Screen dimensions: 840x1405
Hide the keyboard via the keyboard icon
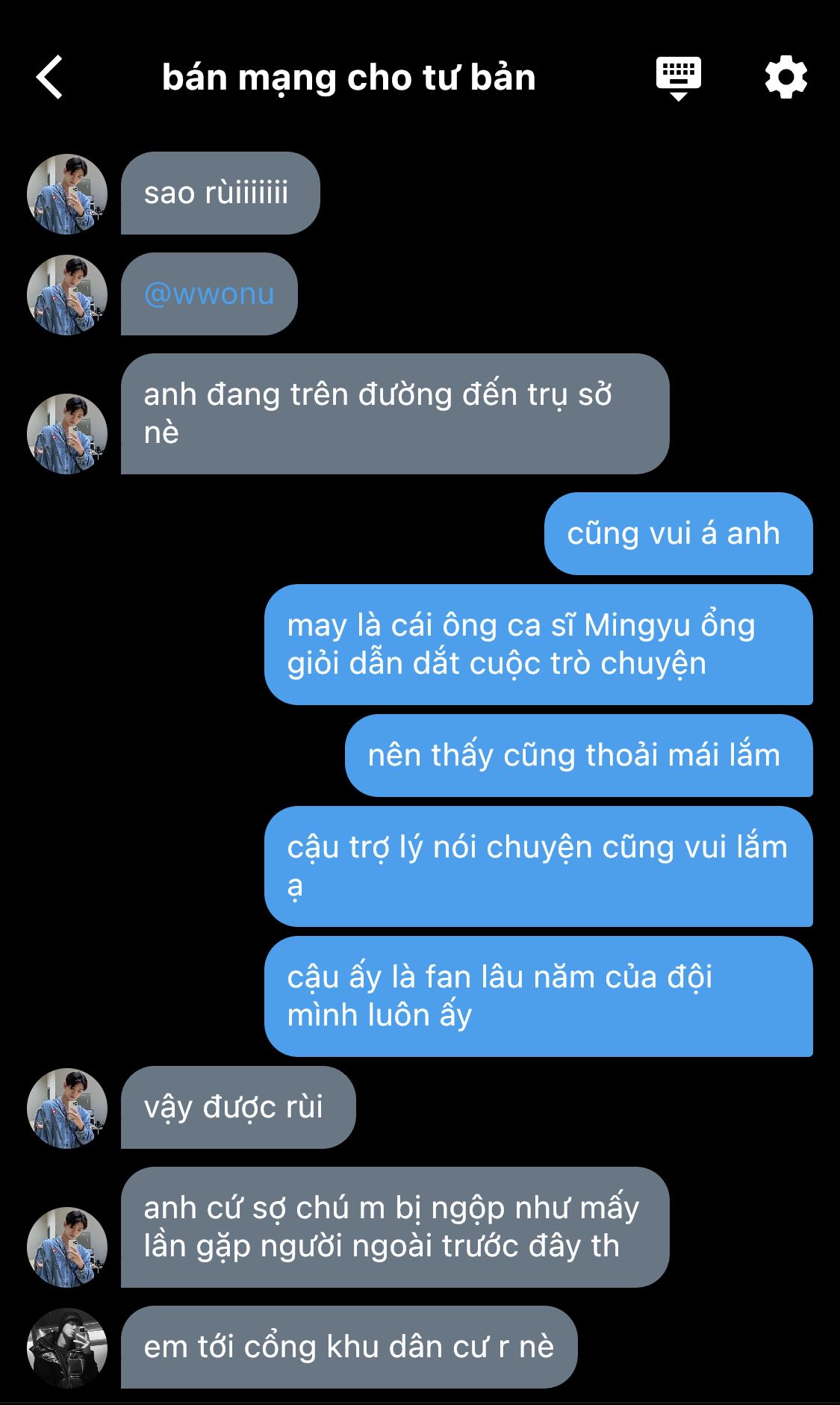pyautogui.click(x=678, y=78)
